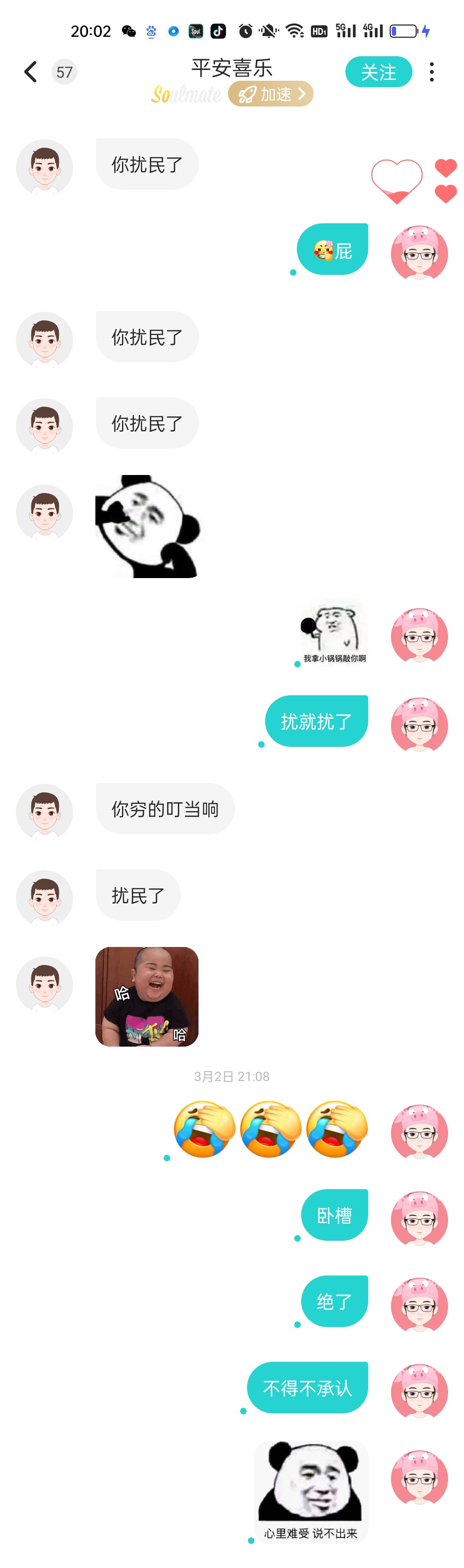The height and width of the screenshot is (1568, 464).
Task: Open the panda meme sticker sent by contact
Action: point(147,527)
